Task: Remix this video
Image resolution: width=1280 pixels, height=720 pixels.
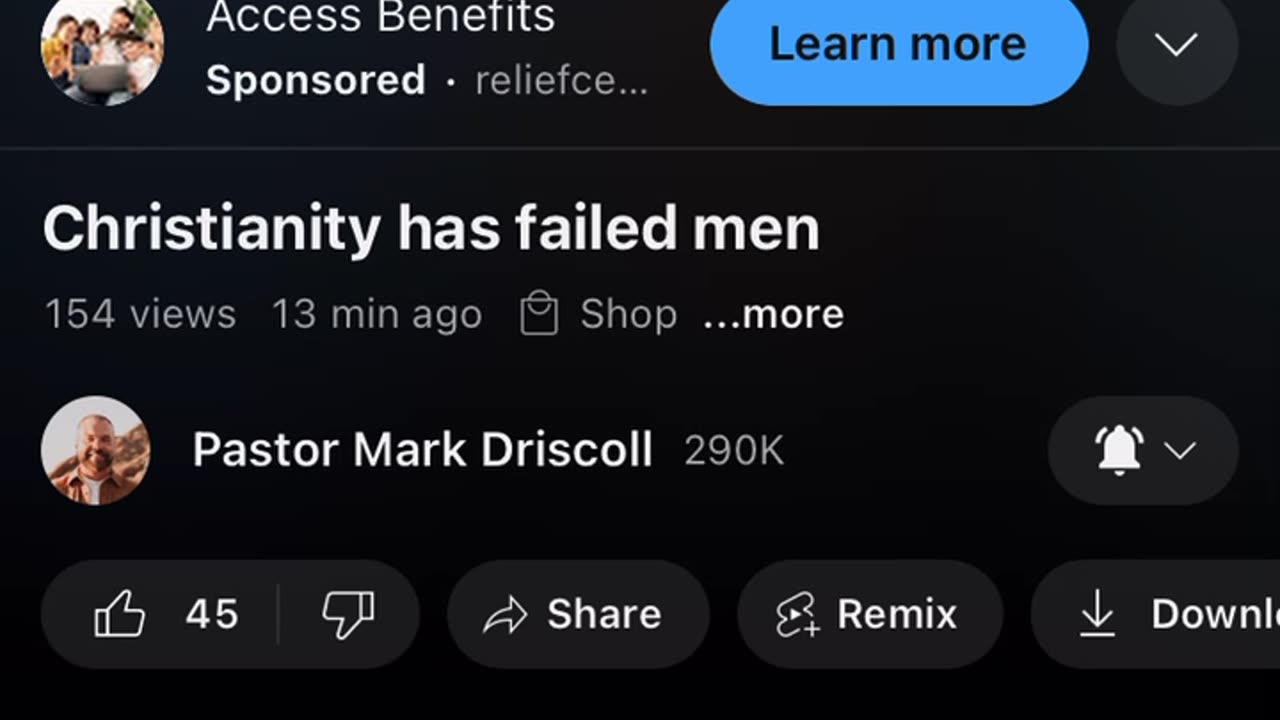Action: point(868,614)
